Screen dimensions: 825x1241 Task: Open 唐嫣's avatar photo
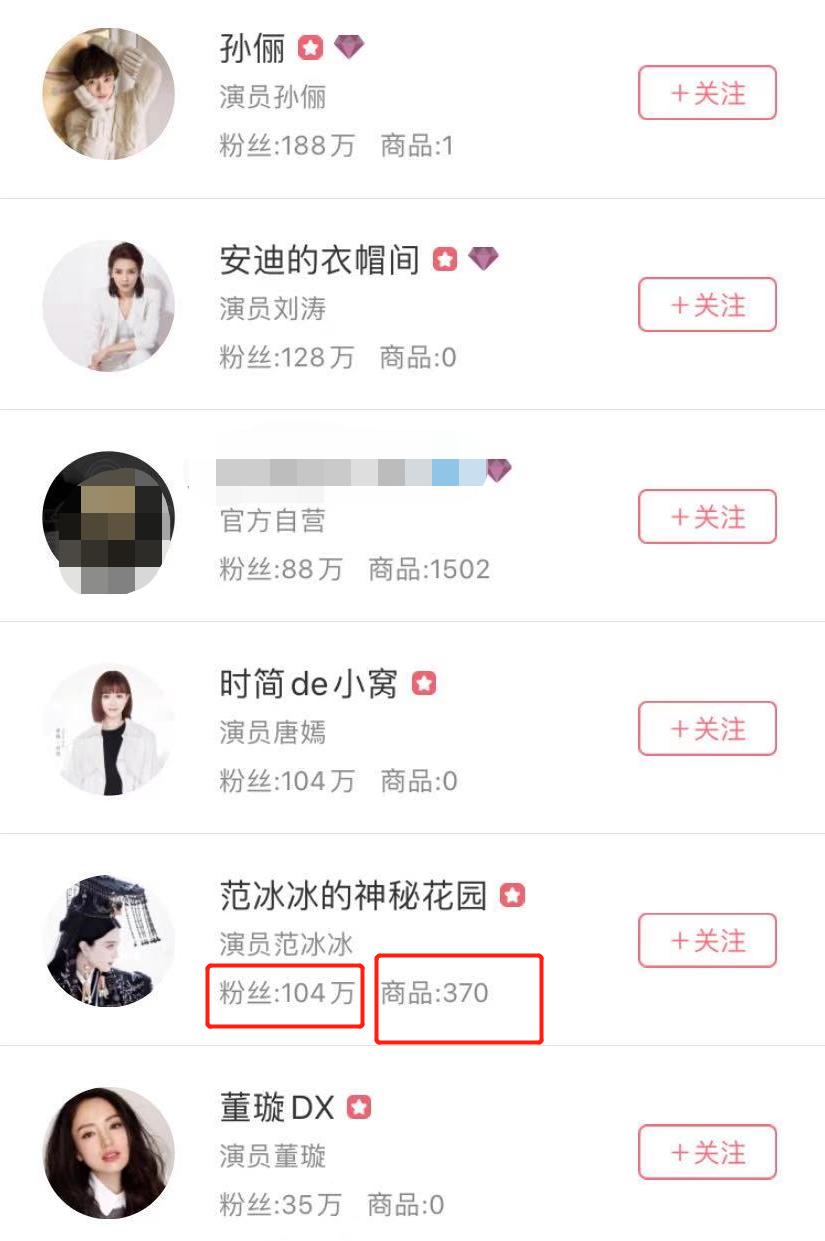point(109,730)
